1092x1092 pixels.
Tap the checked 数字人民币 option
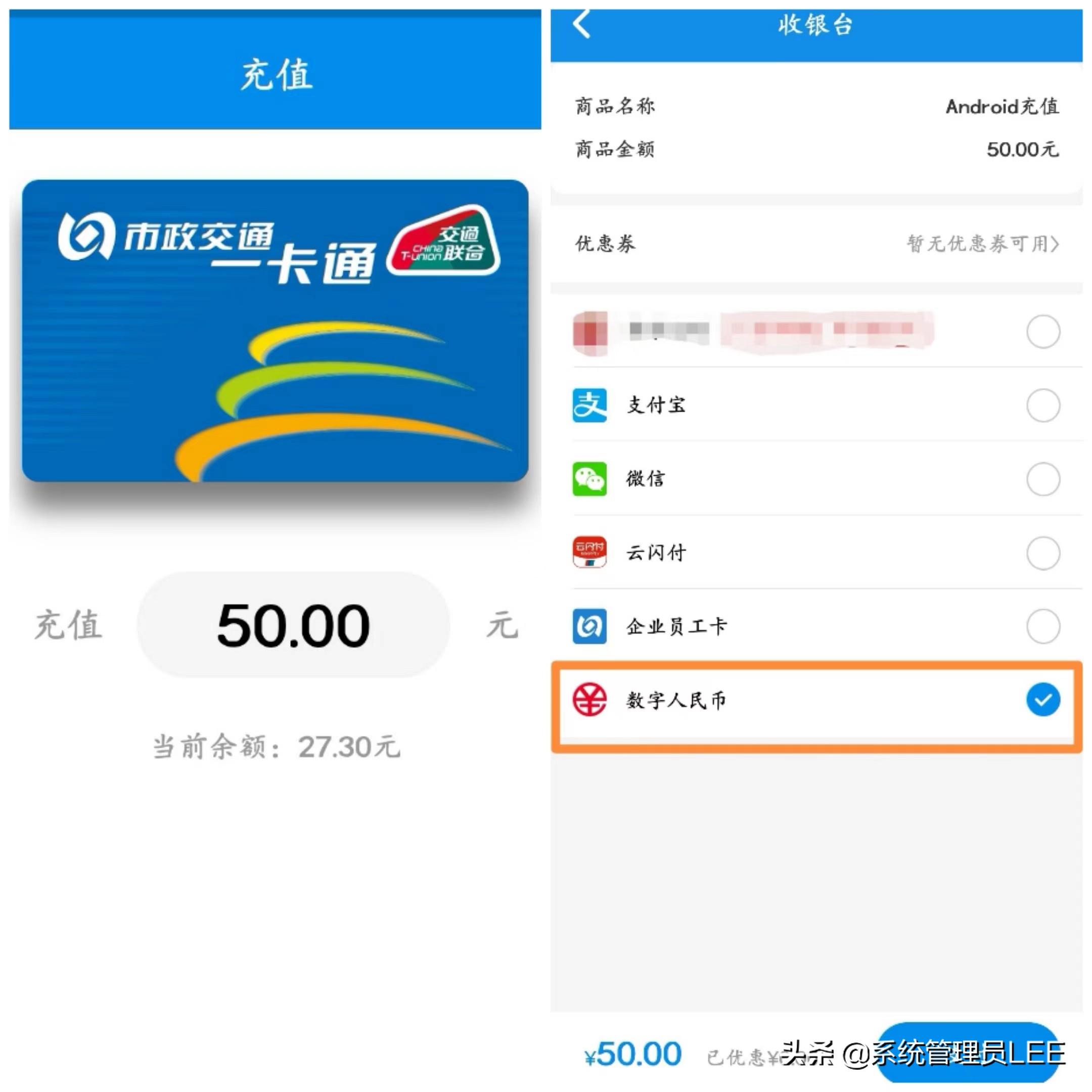pyautogui.click(x=816, y=700)
